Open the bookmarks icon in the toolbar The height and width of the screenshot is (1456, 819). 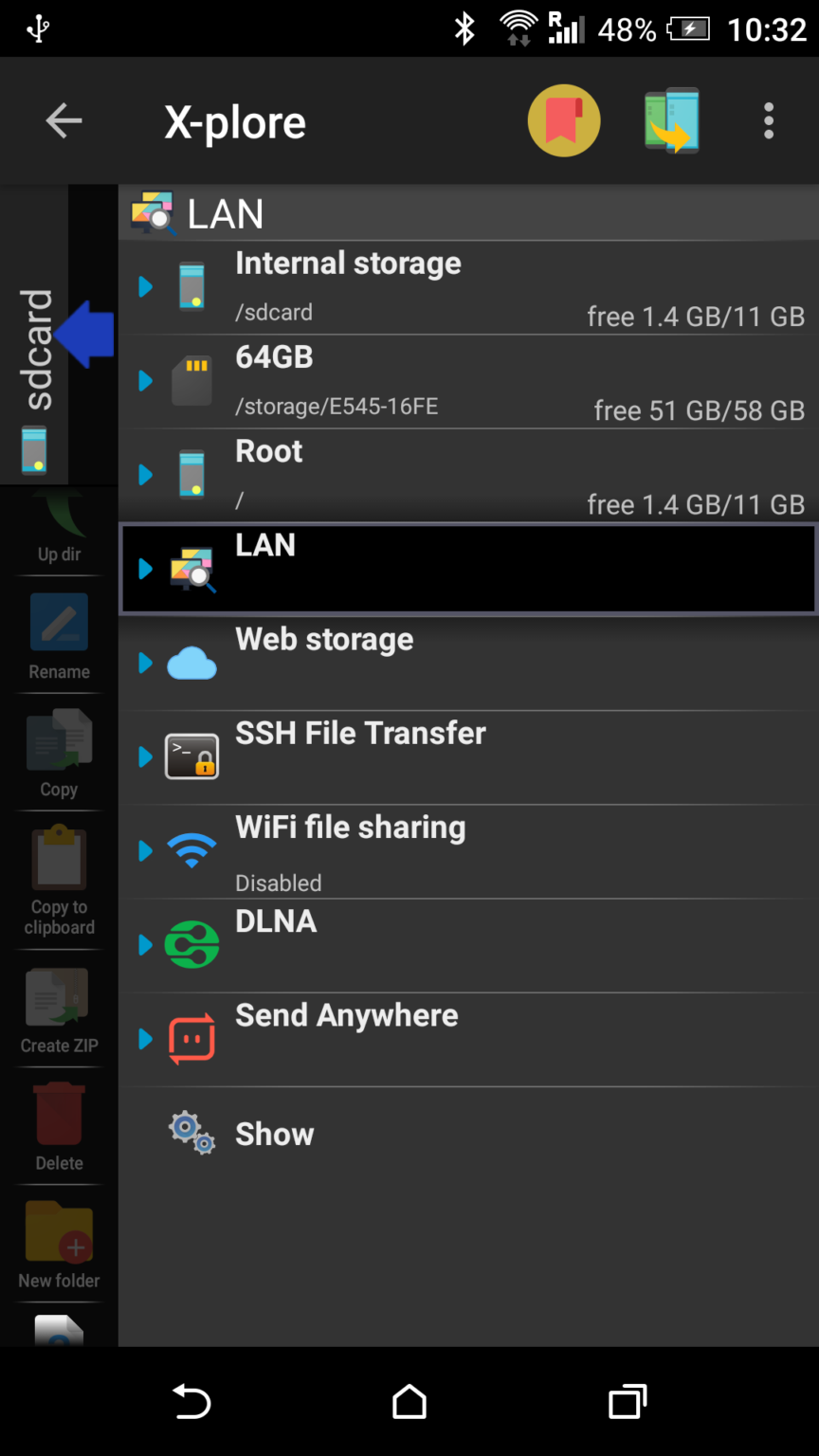click(x=564, y=120)
